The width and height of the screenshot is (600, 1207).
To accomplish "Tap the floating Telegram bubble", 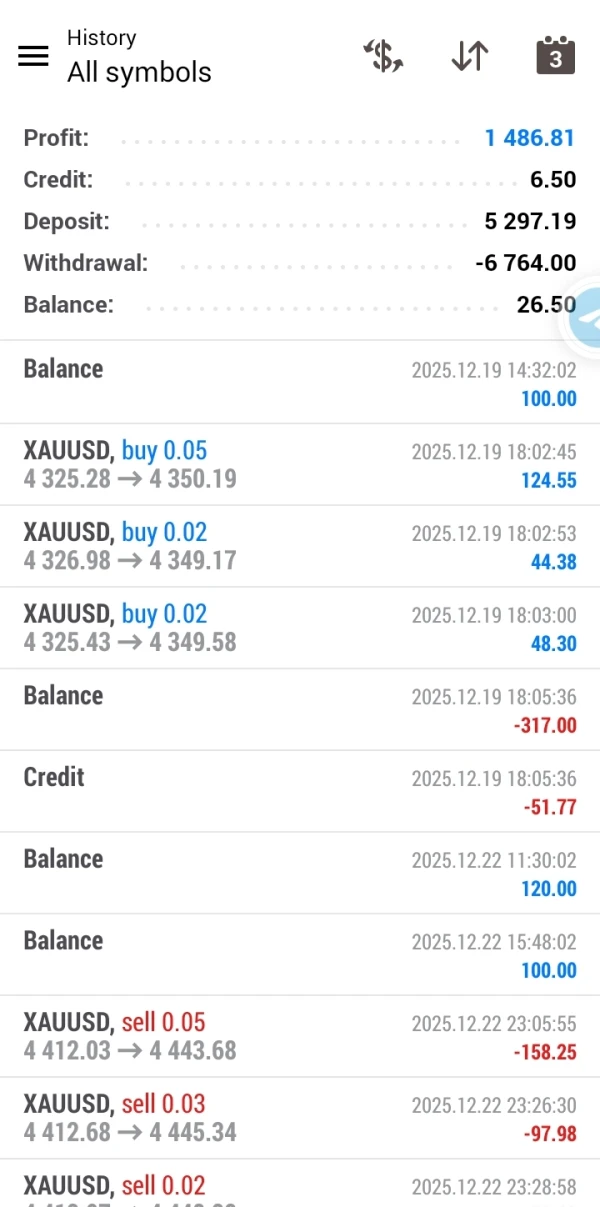I will pos(586,319).
